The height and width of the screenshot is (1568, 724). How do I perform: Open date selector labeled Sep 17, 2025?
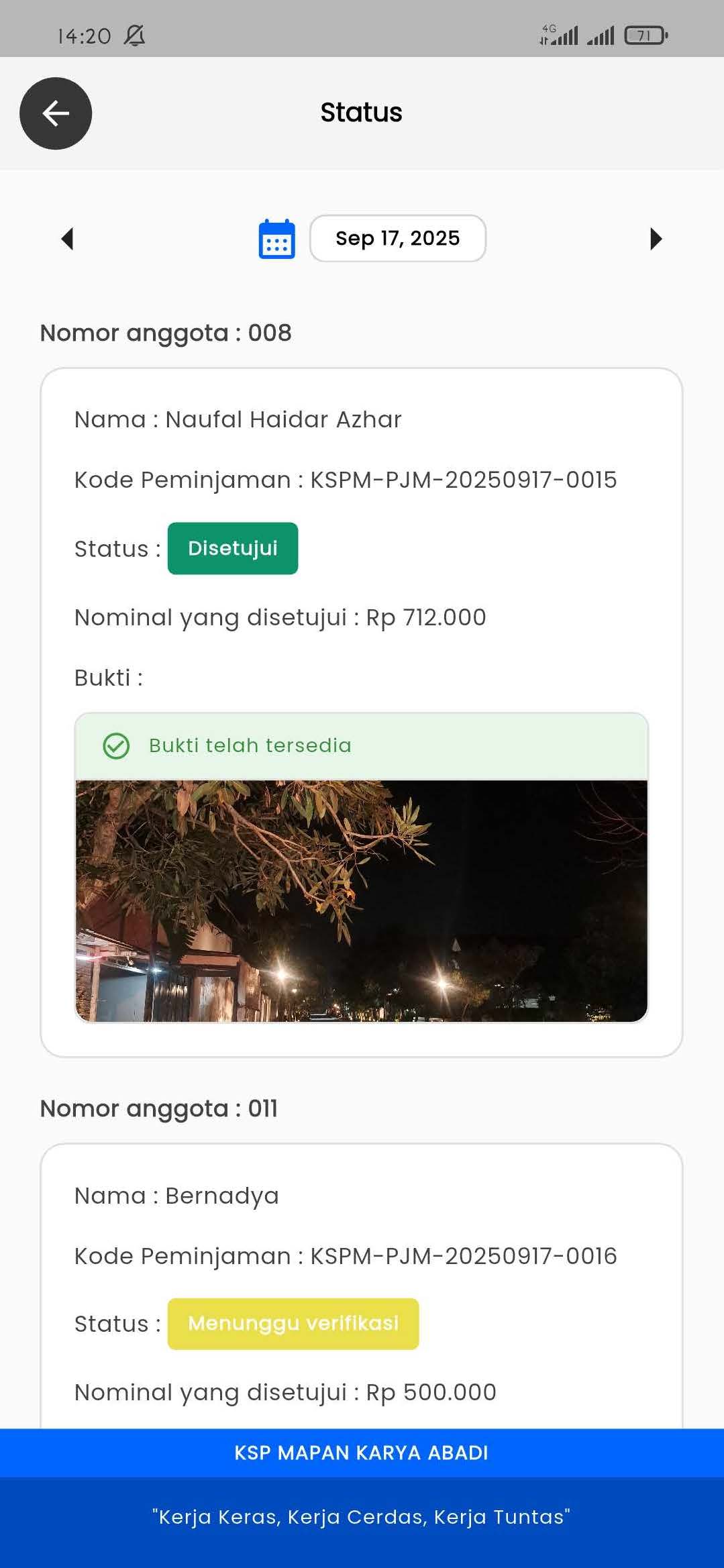[x=398, y=238]
